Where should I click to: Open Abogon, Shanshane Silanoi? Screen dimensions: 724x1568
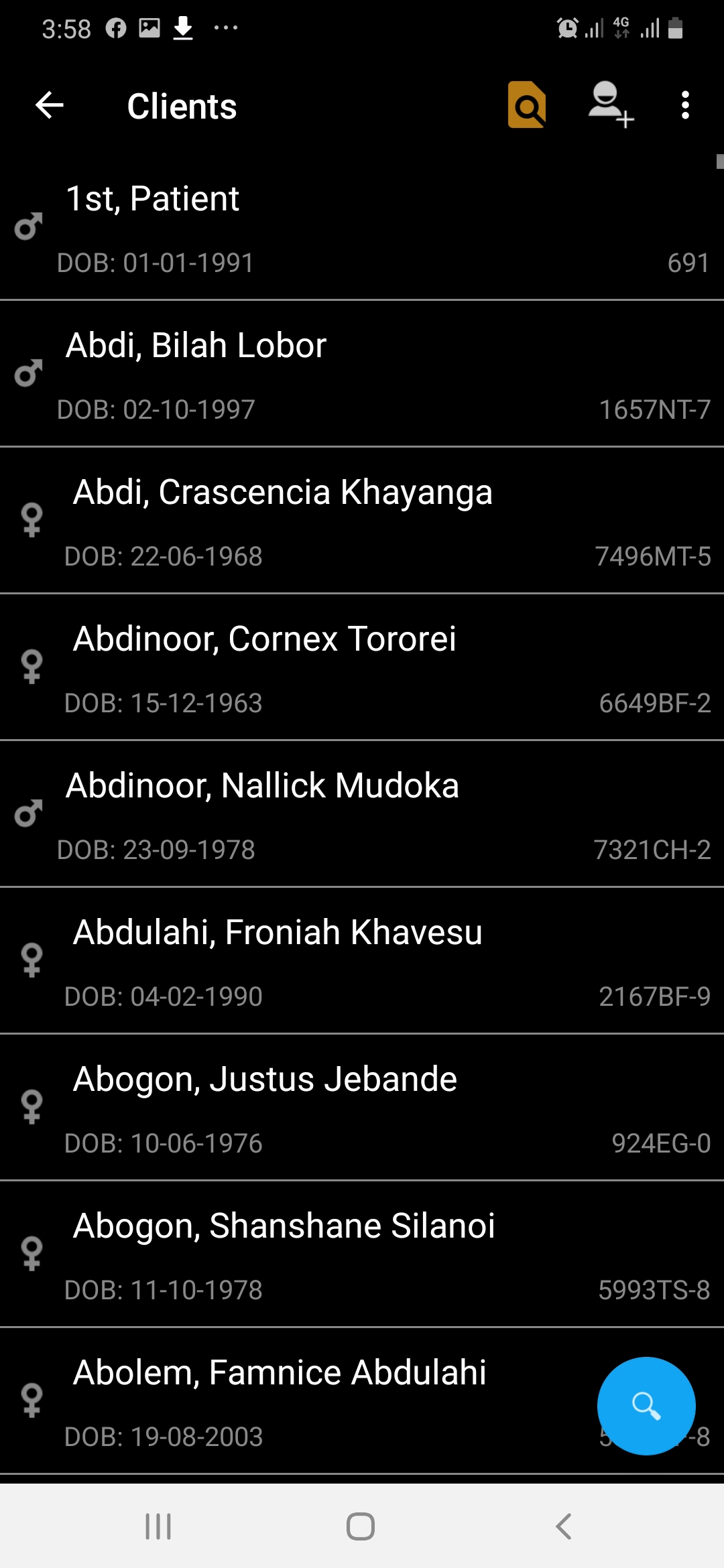362,1254
